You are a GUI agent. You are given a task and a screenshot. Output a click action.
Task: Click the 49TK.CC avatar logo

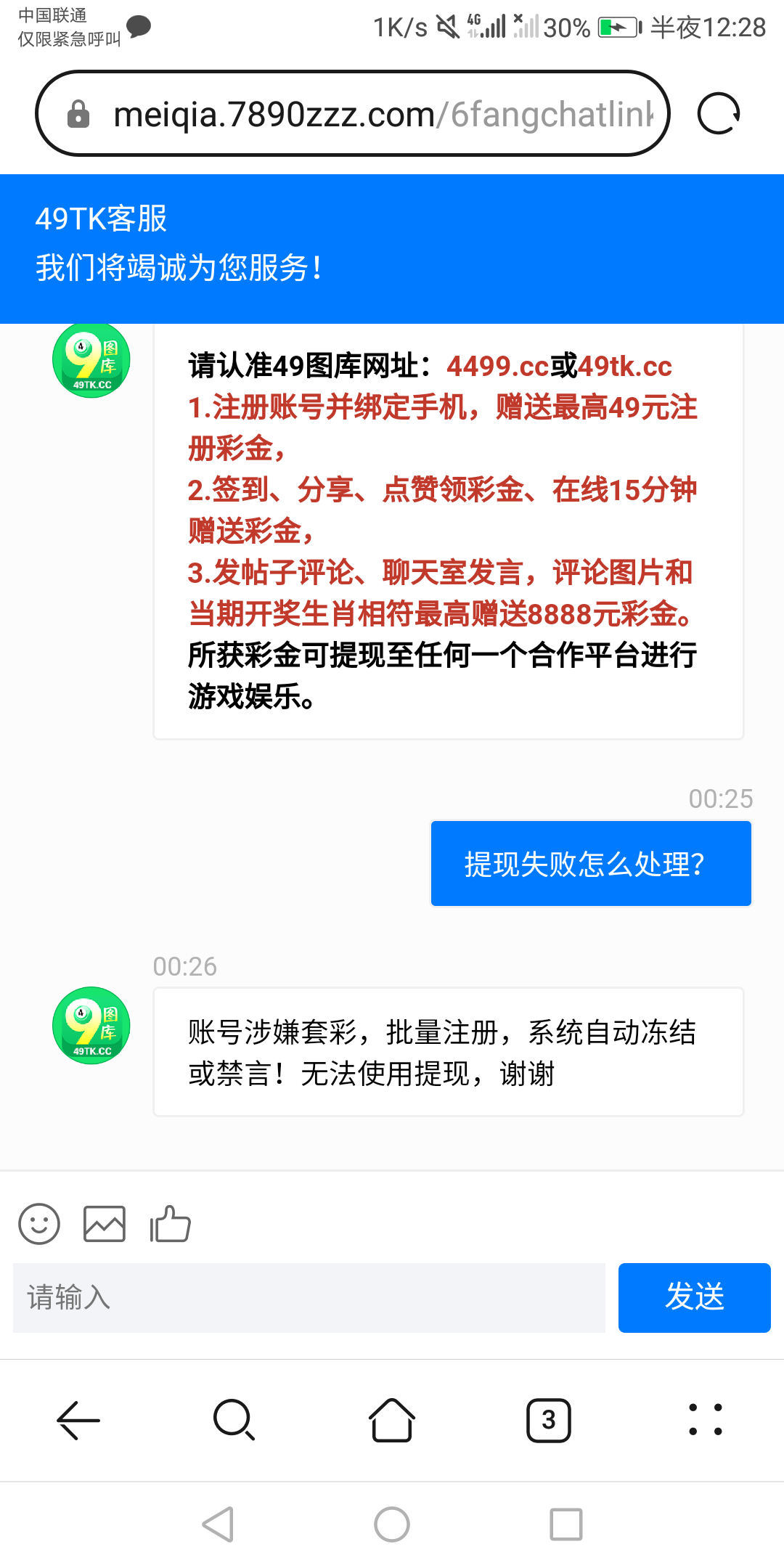coord(90,360)
